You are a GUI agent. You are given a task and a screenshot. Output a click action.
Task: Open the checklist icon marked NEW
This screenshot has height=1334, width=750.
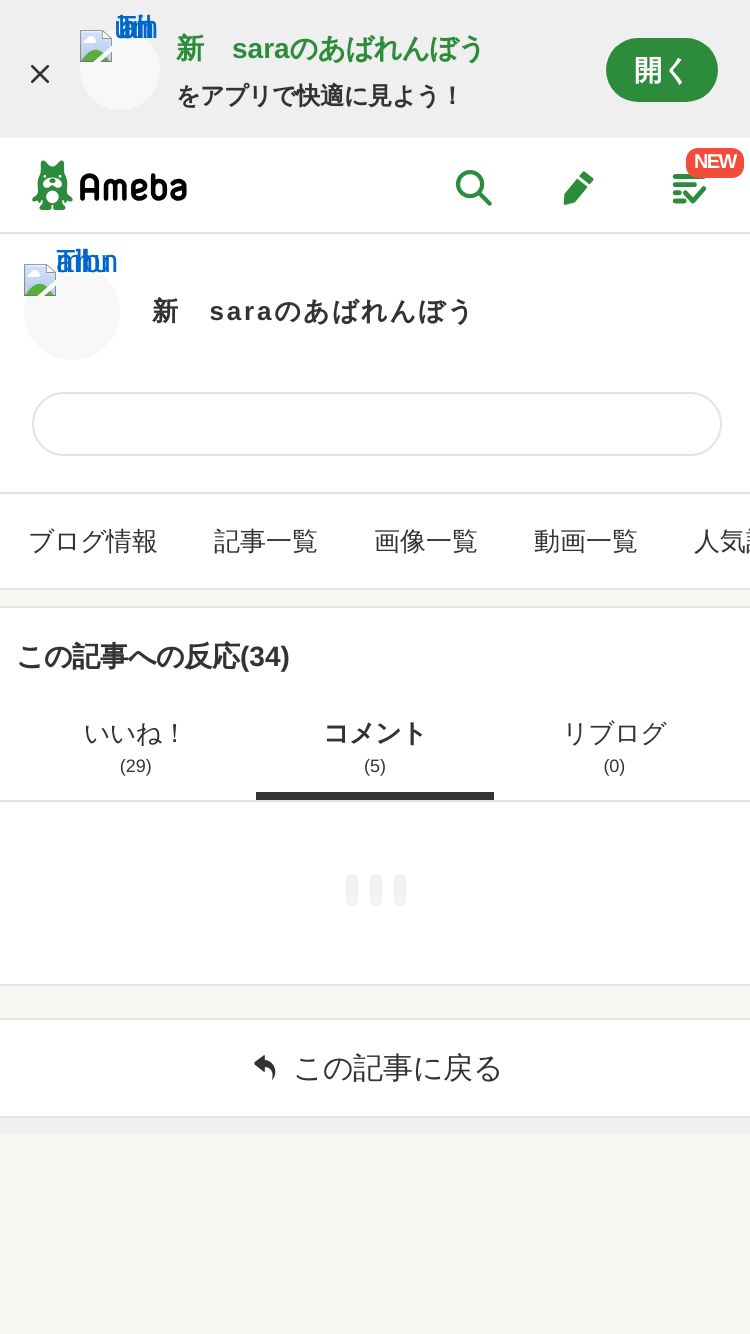[x=689, y=187]
